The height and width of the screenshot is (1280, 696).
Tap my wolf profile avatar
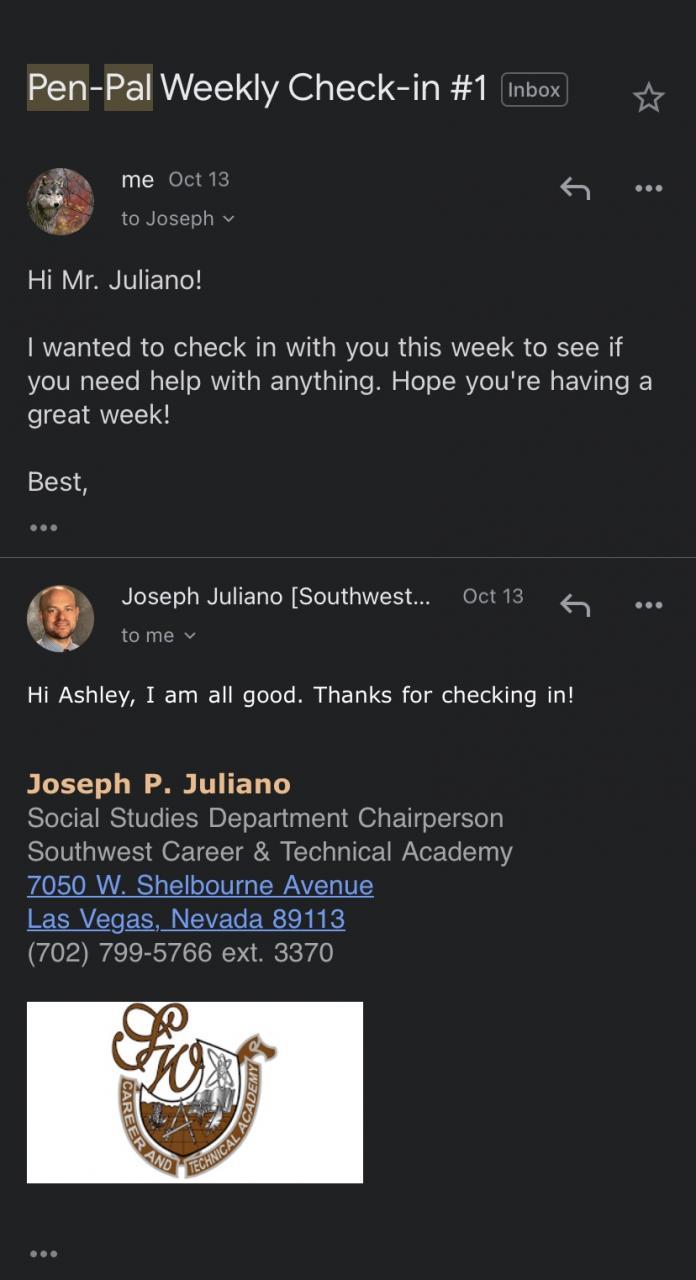(x=60, y=201)
